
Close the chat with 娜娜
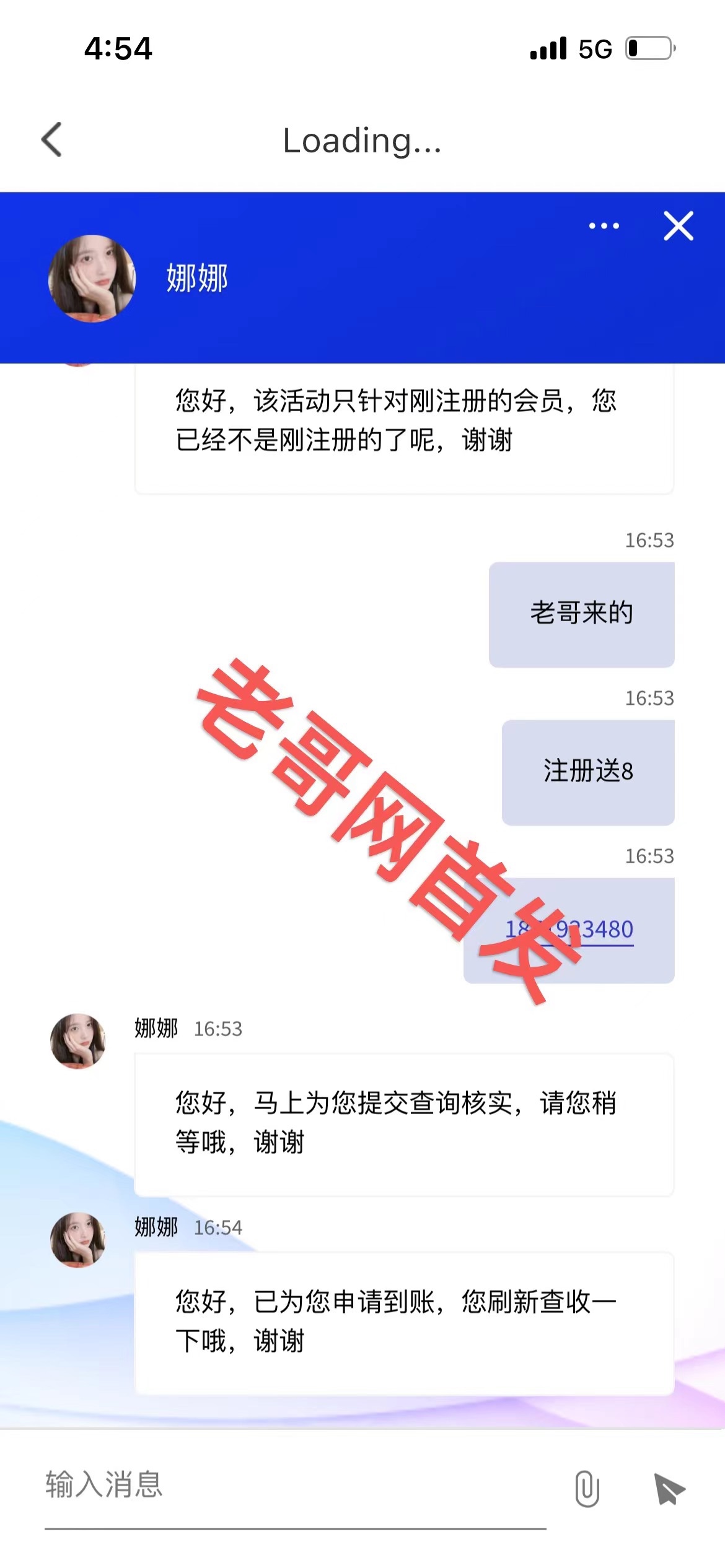tap(679, 226)
